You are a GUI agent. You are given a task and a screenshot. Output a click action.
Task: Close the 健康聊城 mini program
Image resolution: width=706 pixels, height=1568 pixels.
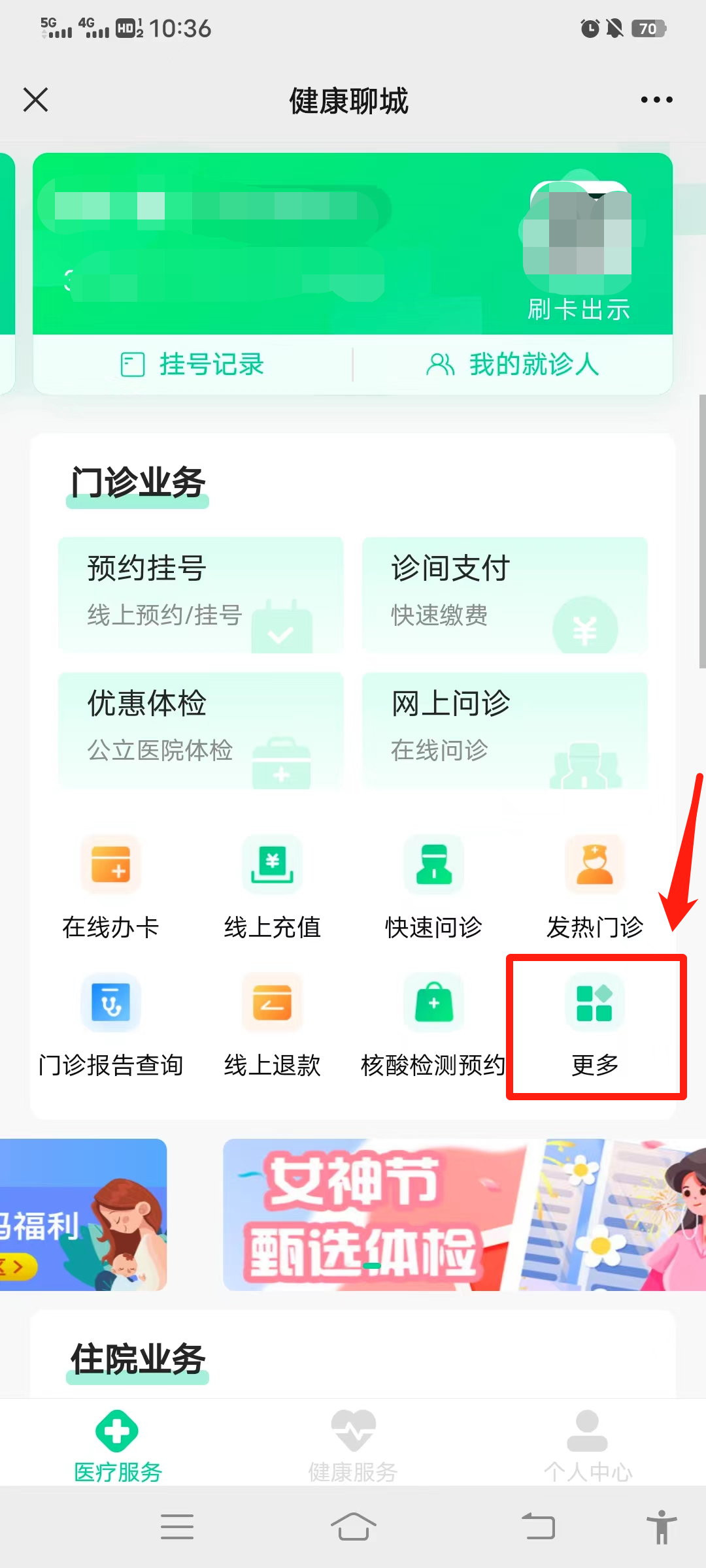tap(35, 100)
